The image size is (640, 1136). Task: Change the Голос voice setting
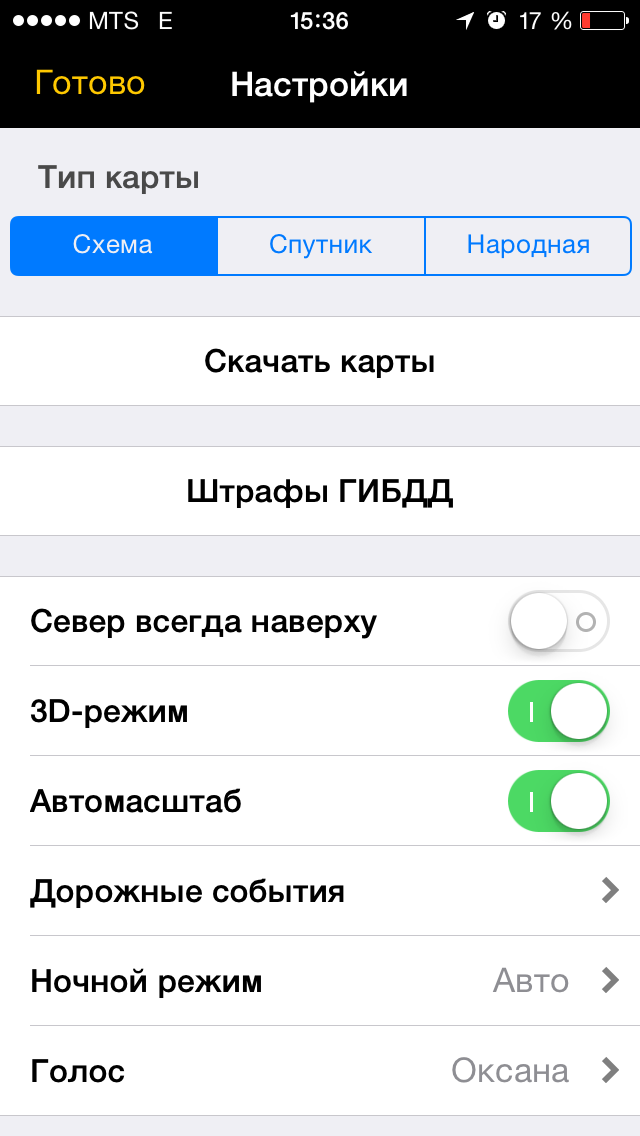pos(320,1071)
